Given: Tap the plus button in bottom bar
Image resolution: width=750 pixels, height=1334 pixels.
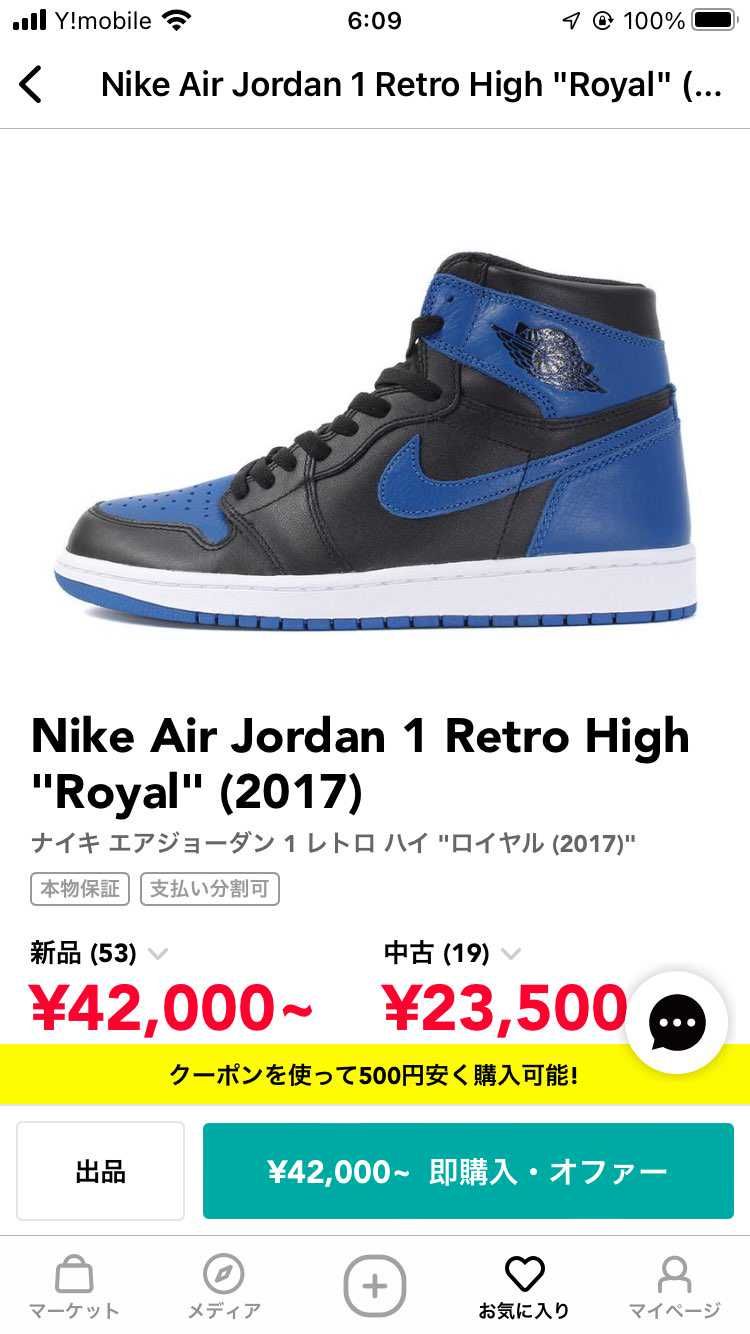Looking at the screenshot, I should [x=375, y=1285].
